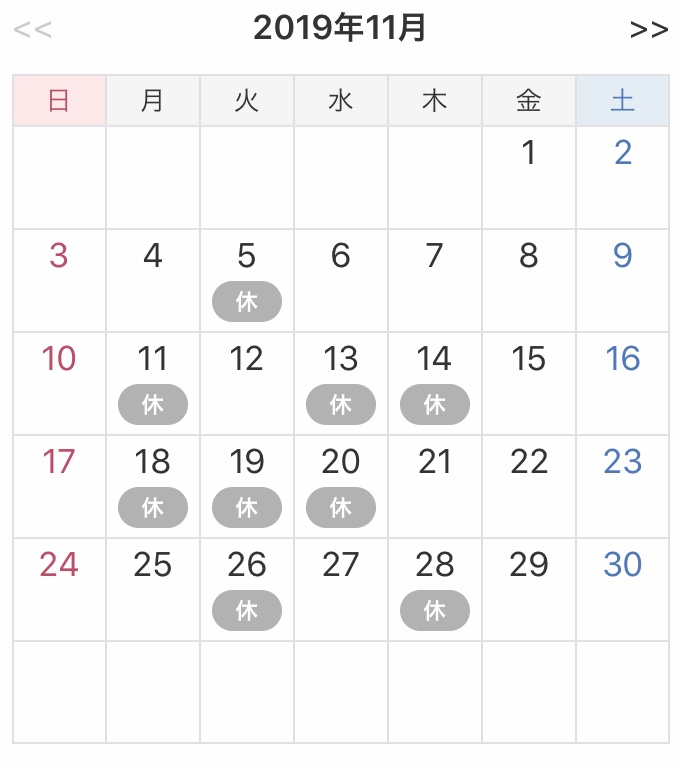Tap the day-off badge on the 5th
683x767 pixels.
pos(247,302)
